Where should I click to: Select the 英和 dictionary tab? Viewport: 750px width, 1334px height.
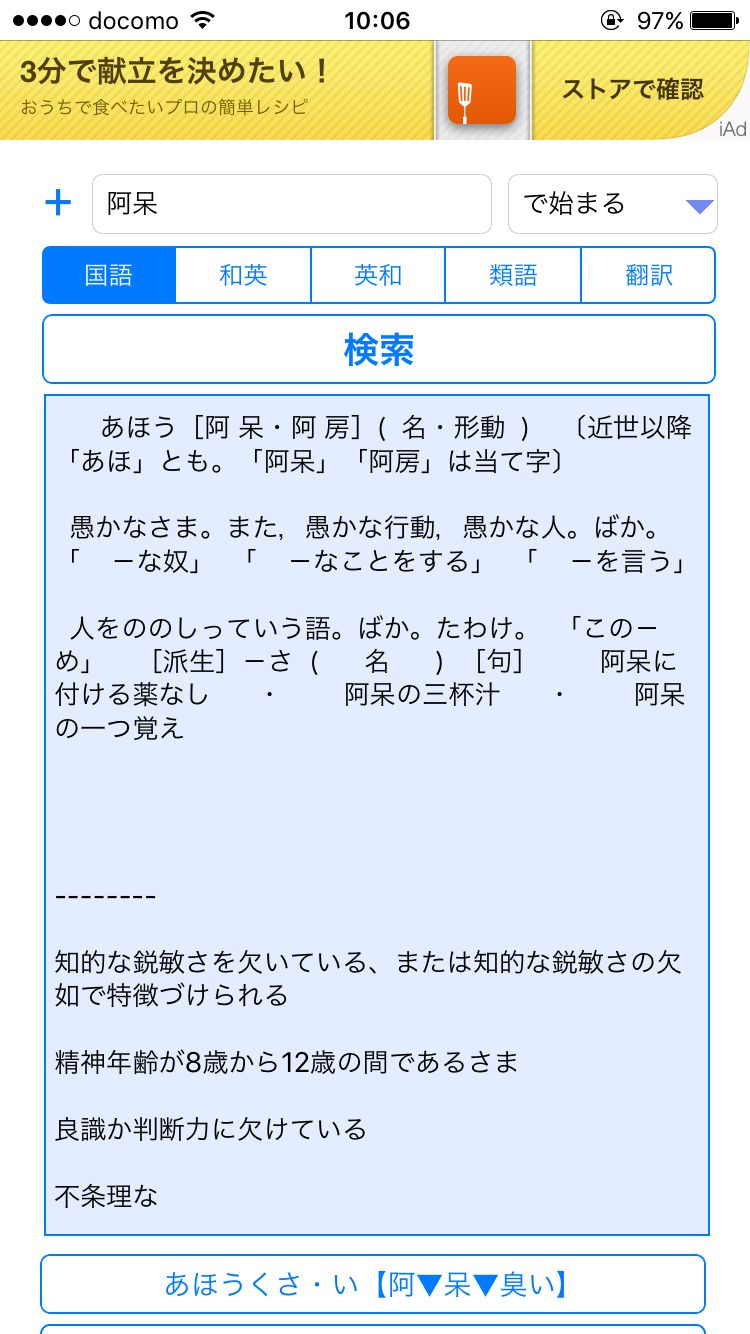click(x=378, y=275)
